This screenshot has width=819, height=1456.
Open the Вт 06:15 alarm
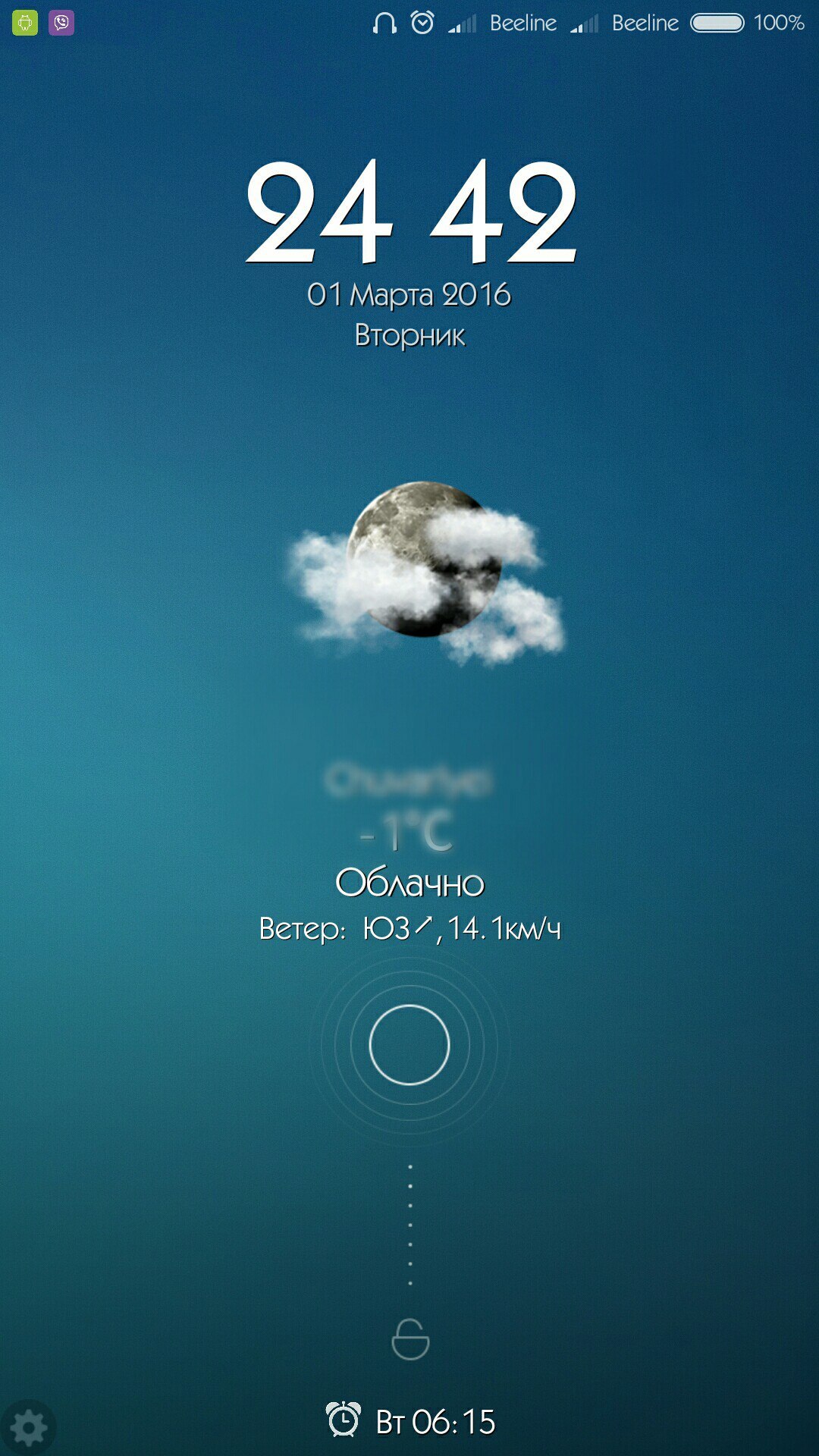(410, 1422)
